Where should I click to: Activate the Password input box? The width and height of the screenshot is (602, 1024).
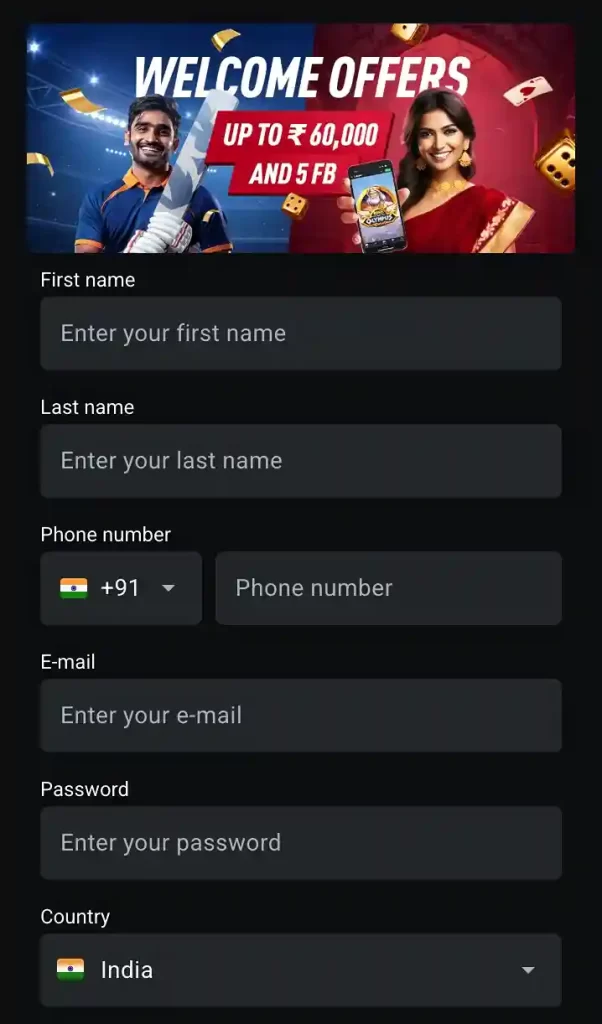pos(300,843)
